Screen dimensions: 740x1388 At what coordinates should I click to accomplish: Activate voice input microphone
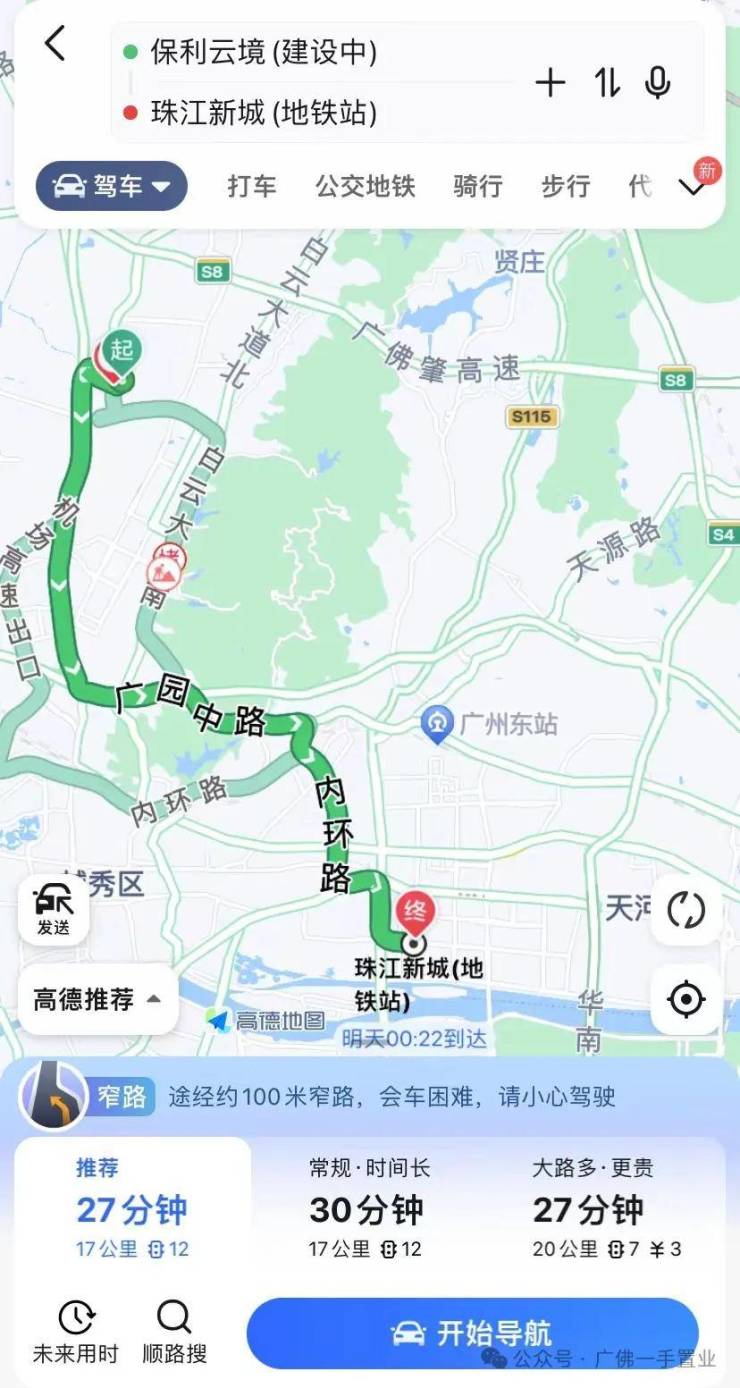click(658, 83)
